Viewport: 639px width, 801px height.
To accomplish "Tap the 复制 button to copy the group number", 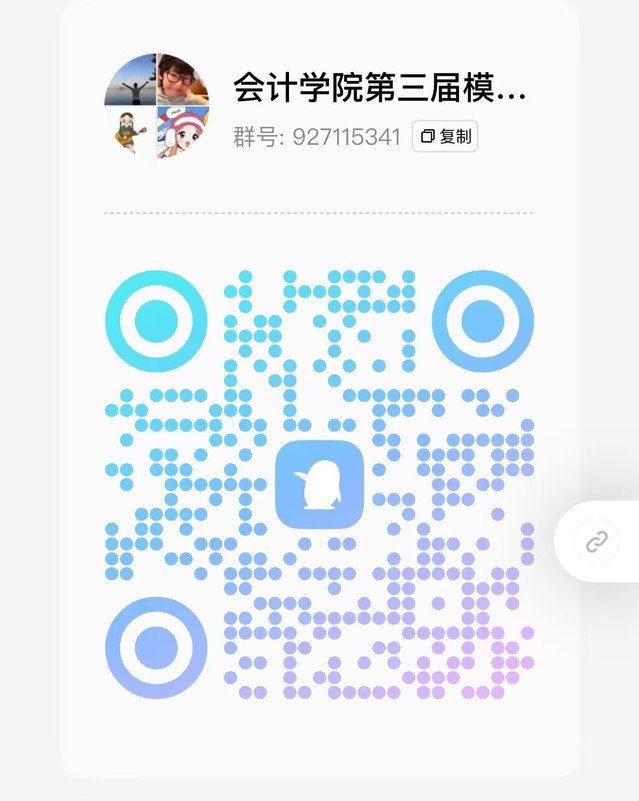I will (x=445, y=136).
